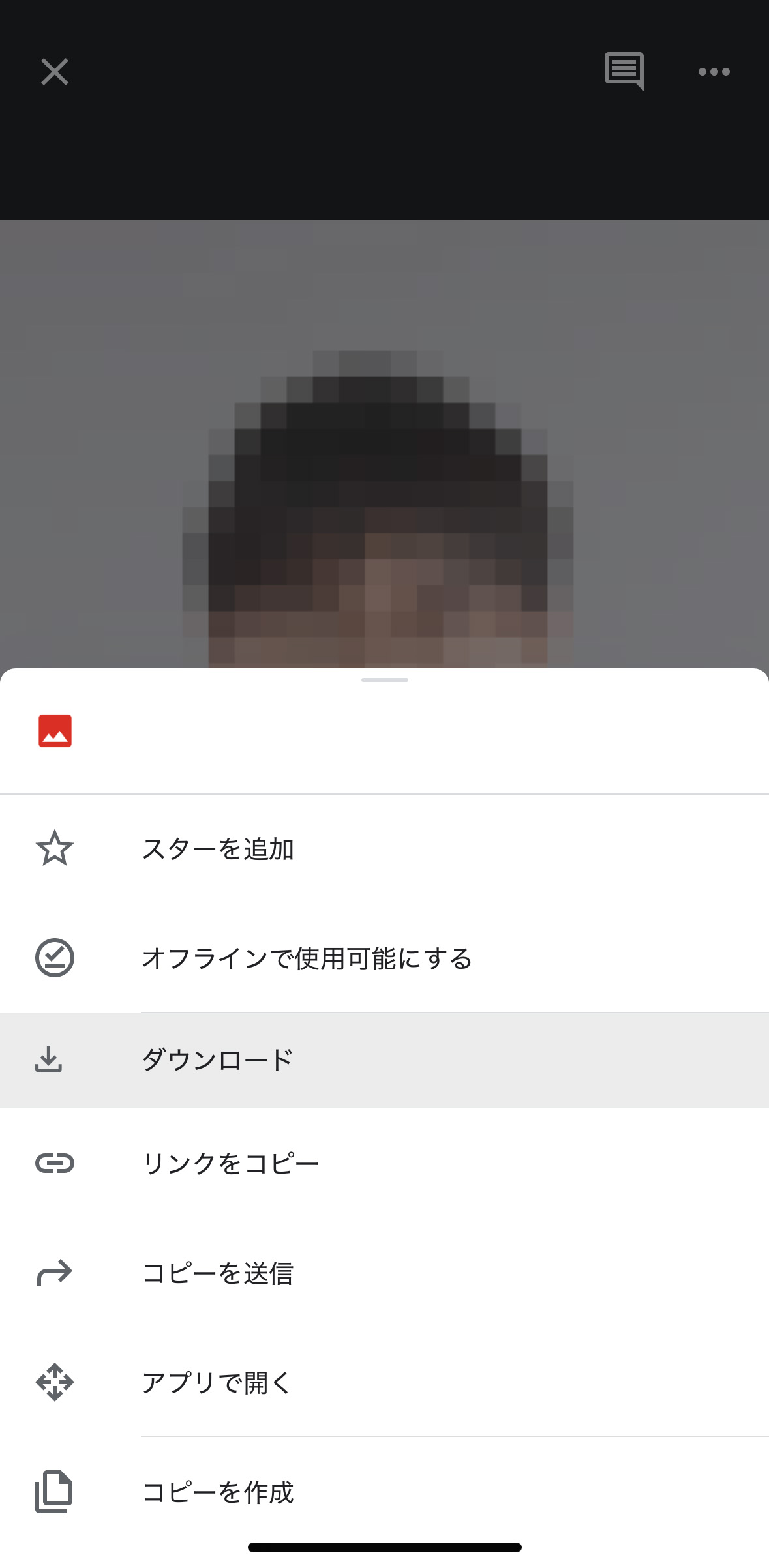
Task: Choose リンクをコピー to copy link
Action: tap(384, 1163)
